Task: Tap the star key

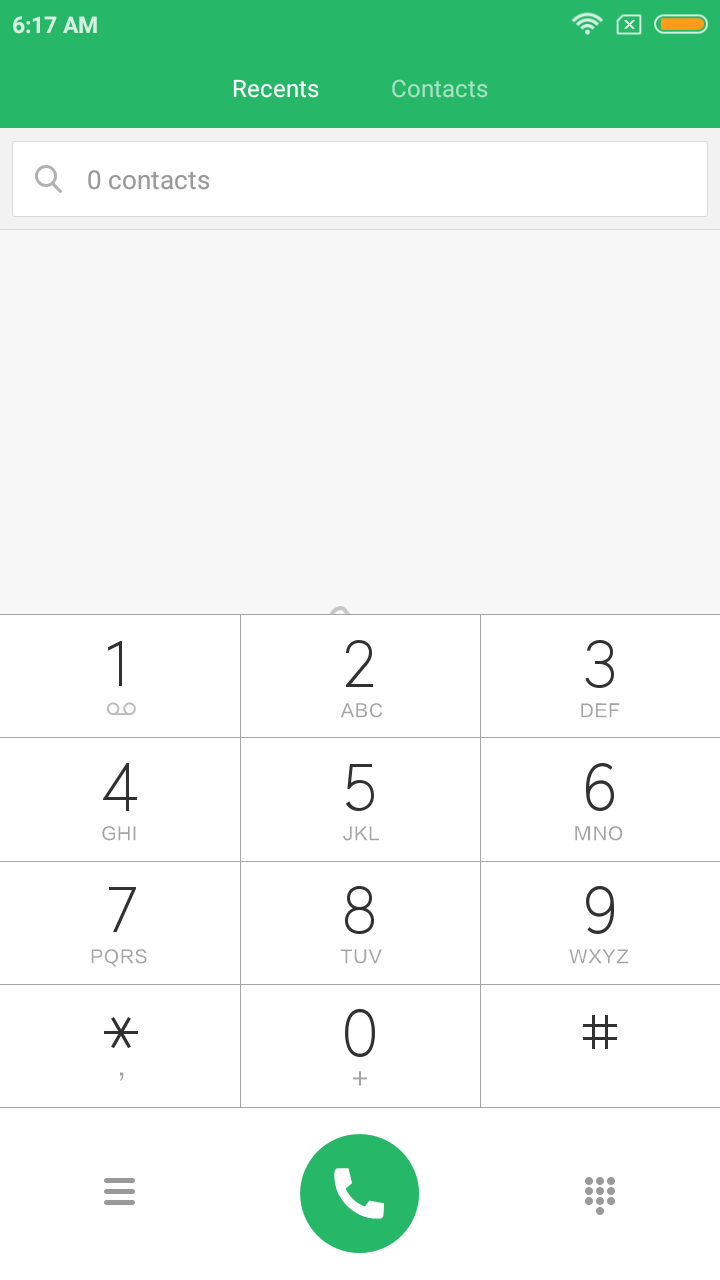Action: click(120, 1046)
